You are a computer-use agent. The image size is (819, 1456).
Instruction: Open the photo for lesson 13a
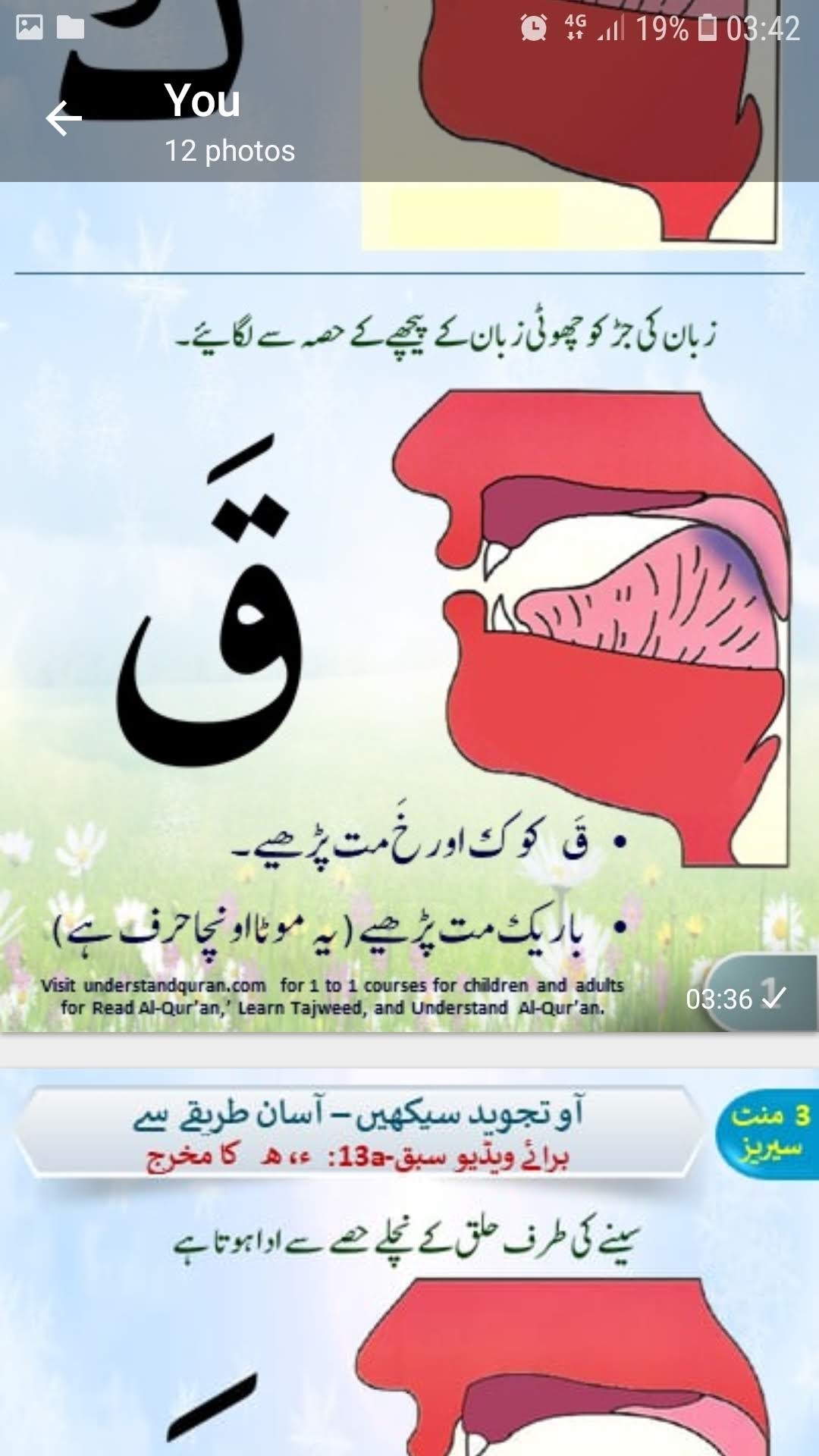click(409, 1262)
